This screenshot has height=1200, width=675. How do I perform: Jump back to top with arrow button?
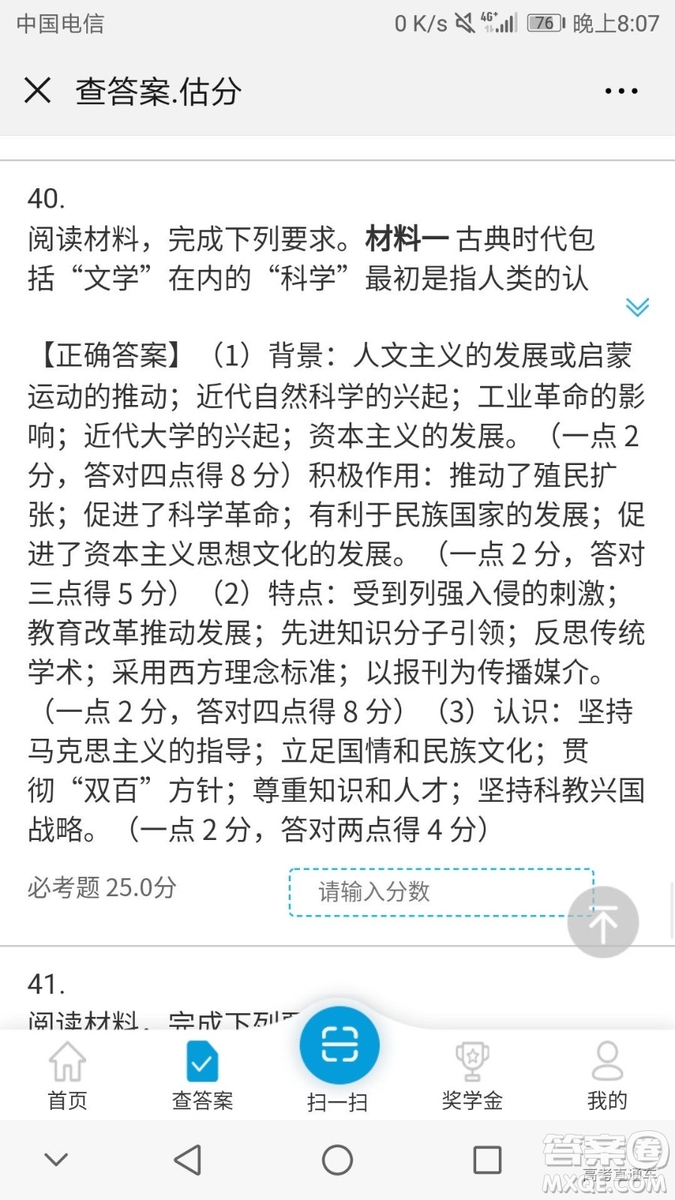tap(603, 923)
